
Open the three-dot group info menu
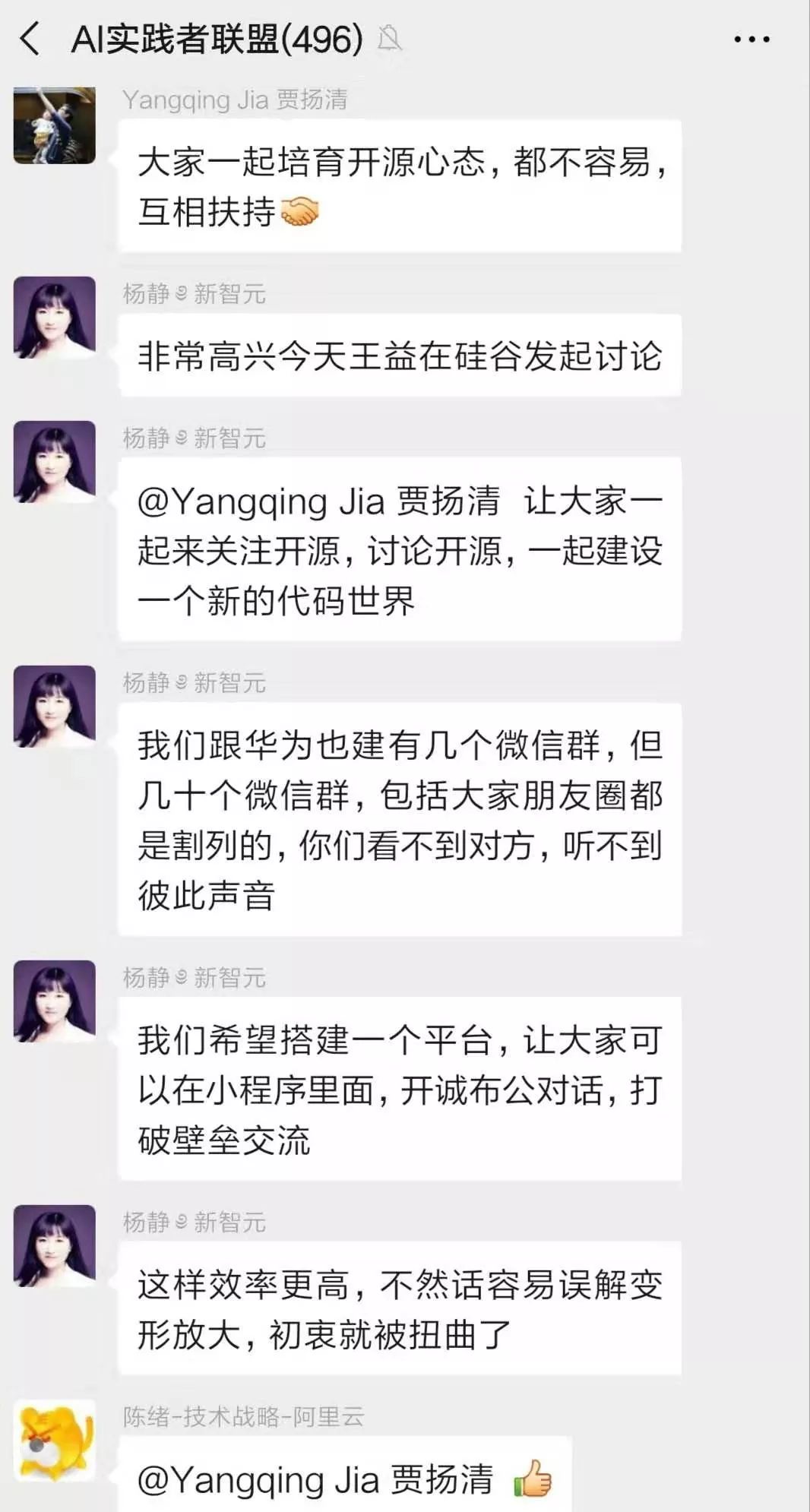coord(751,40)
